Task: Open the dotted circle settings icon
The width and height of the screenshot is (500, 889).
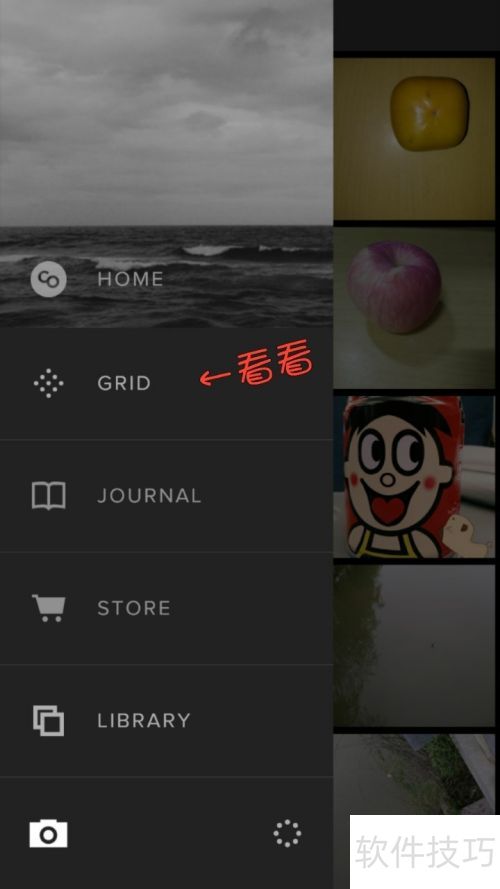Action: pyautogui.click(x=287, y=833)
